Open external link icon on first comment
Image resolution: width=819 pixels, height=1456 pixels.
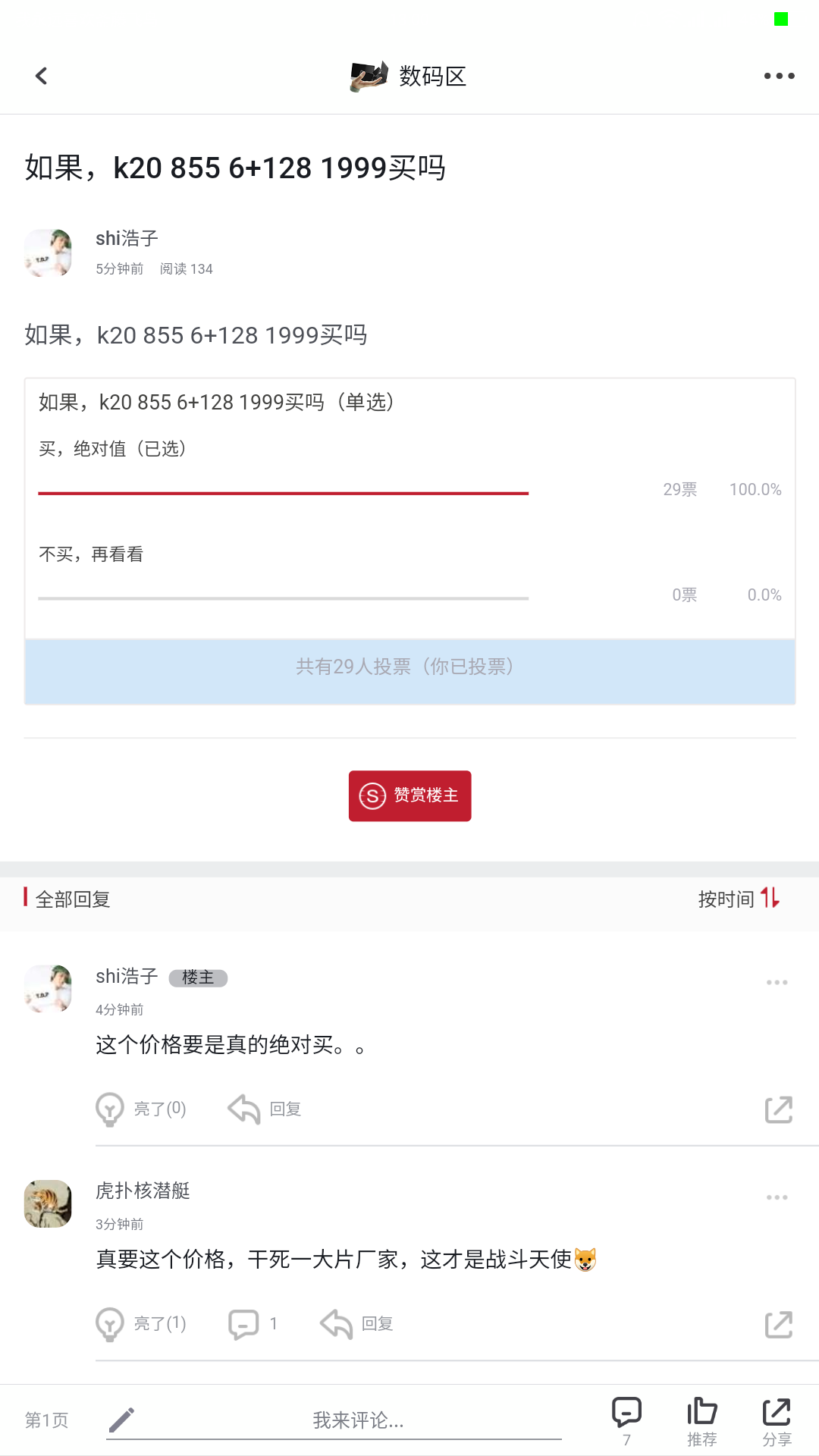point(778,1109)
